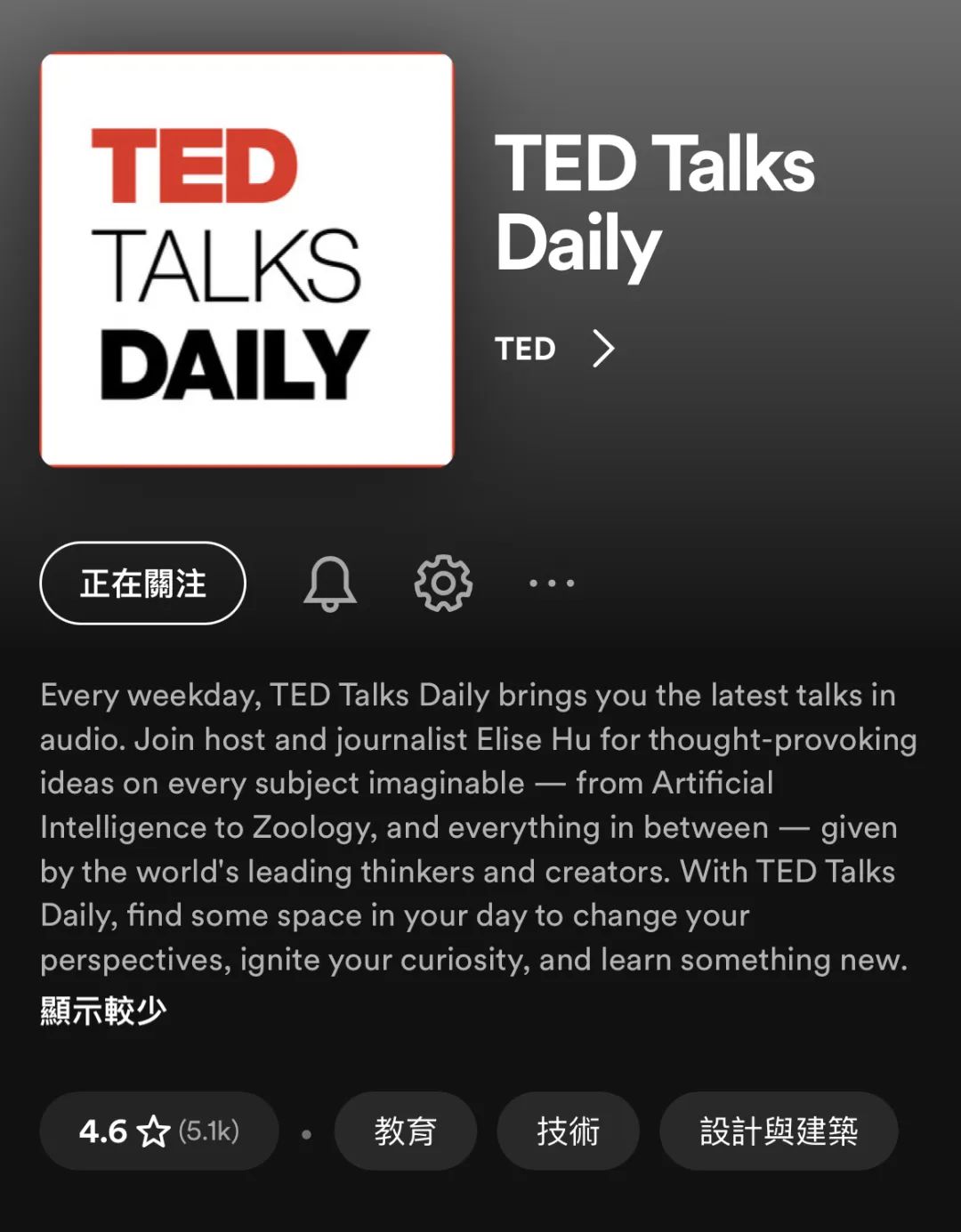Select the 技術 category chip
961x1232 pixels.
click(x=568, y=1131)
